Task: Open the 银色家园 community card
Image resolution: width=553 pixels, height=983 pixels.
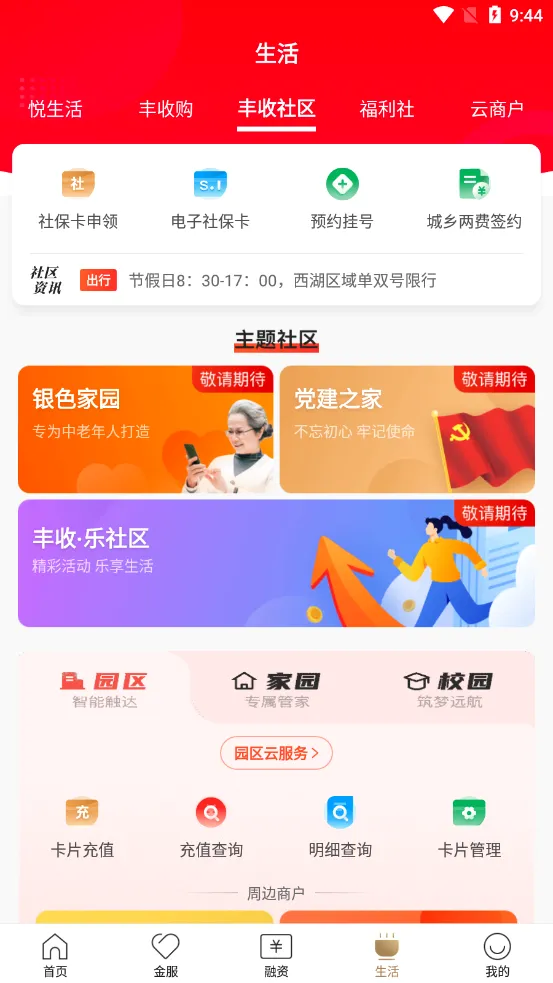Action: 145,429
